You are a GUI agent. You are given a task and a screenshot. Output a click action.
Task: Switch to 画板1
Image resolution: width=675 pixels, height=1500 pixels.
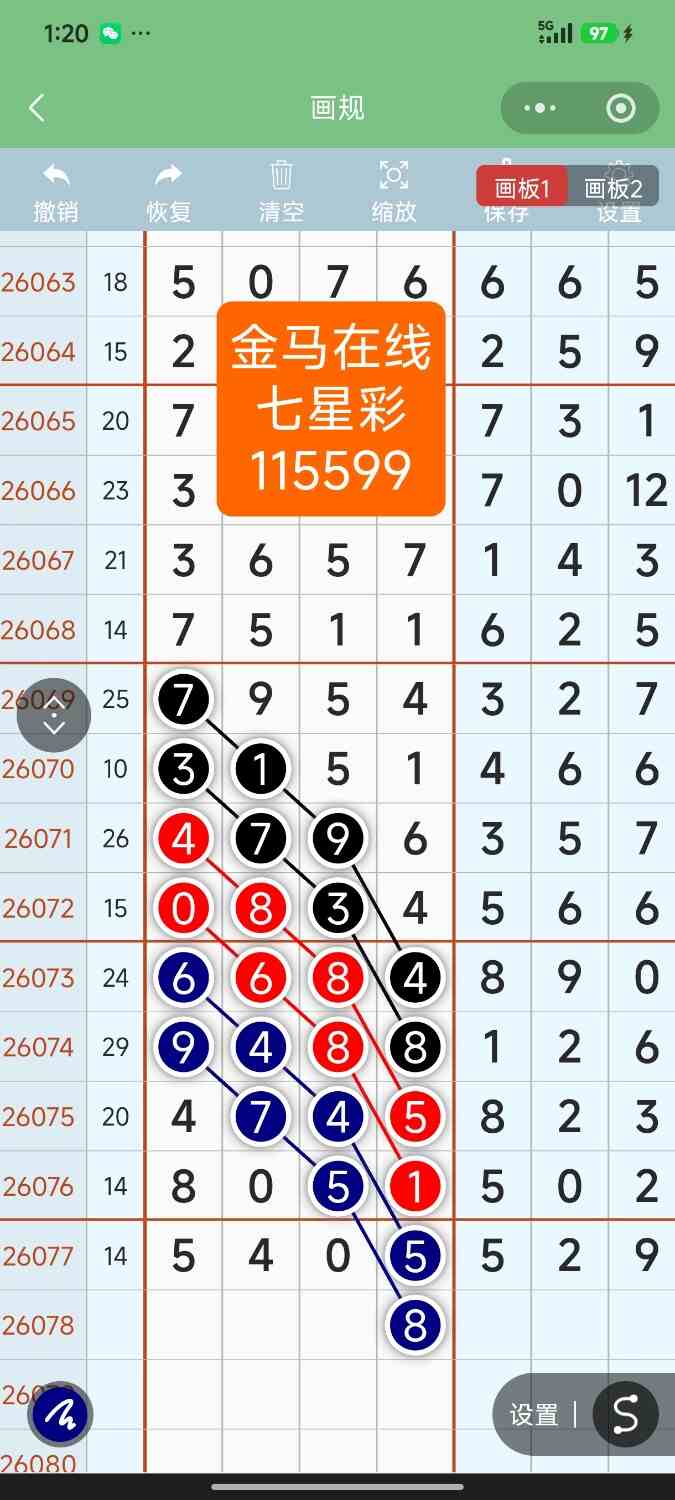[522, 187]
